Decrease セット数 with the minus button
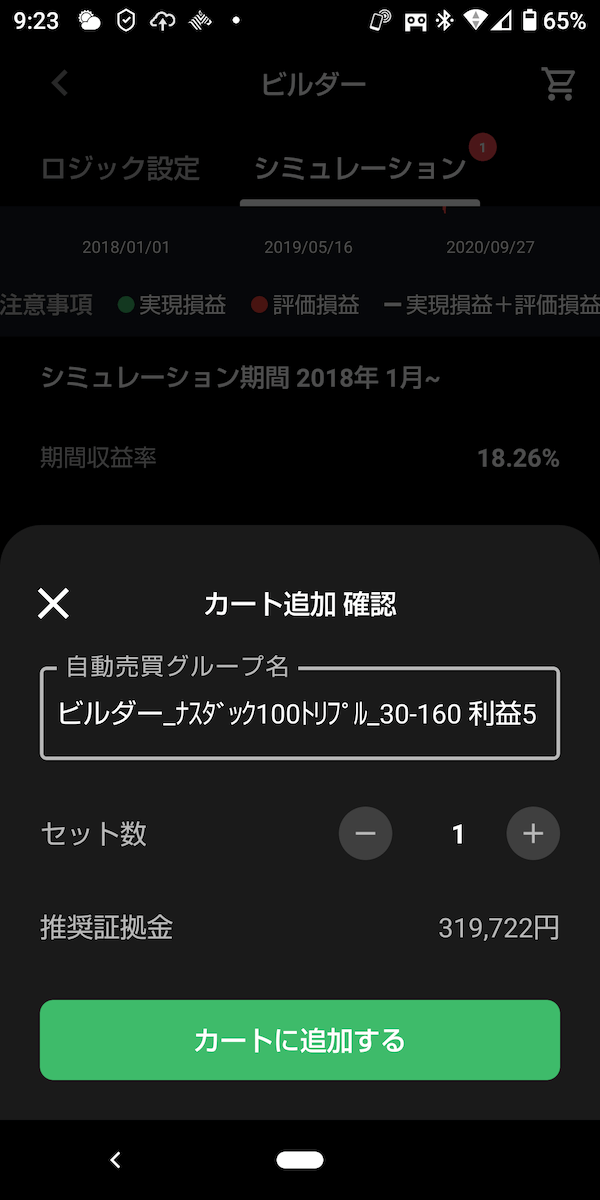Viewport: 600px width, 1200px height. [365, 834]
